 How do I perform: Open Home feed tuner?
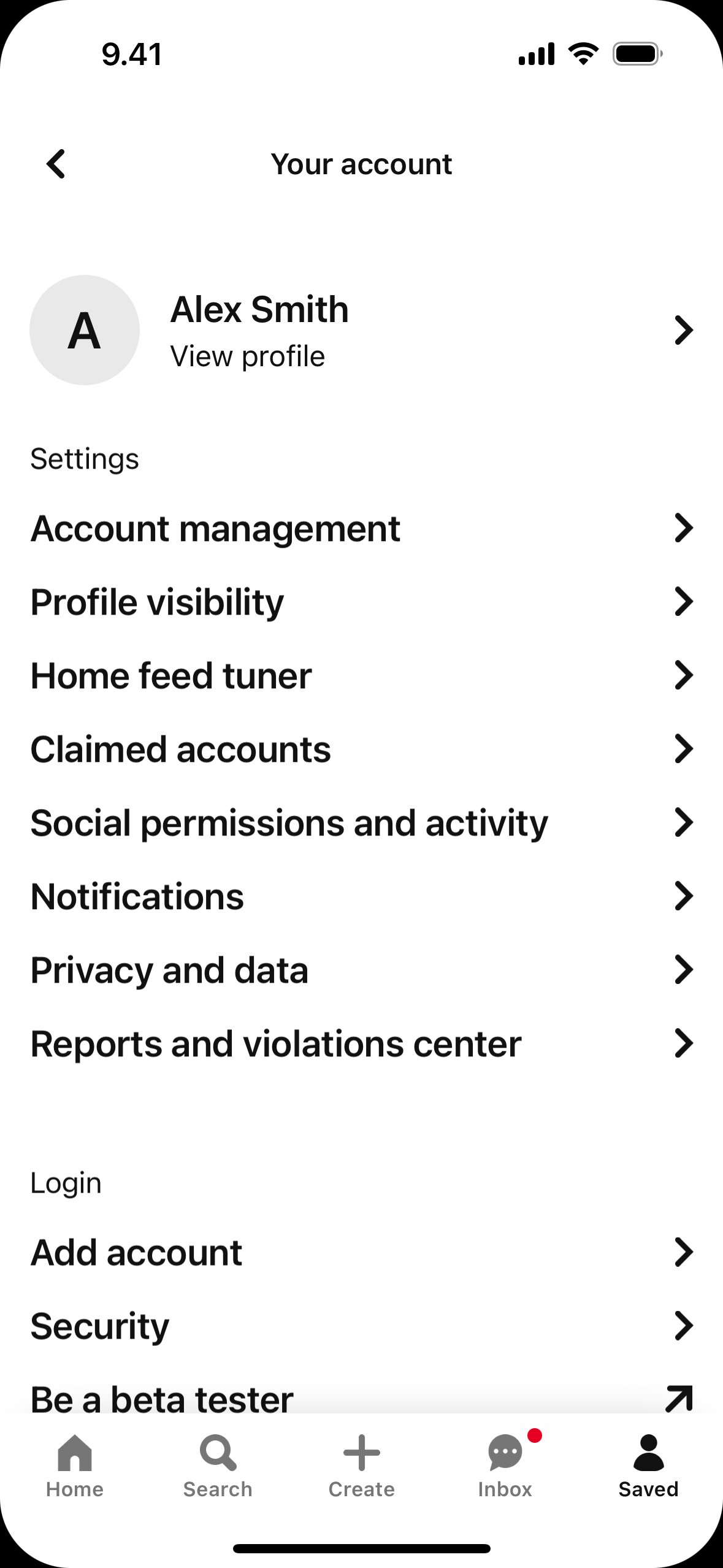[x=361, y=675]
